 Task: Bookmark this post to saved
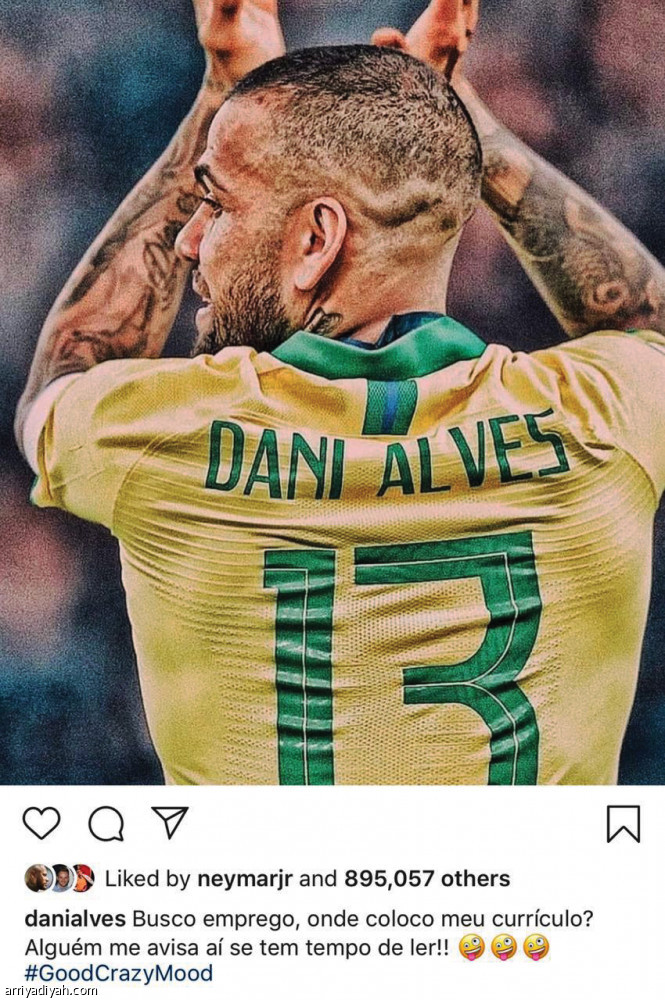623,823
